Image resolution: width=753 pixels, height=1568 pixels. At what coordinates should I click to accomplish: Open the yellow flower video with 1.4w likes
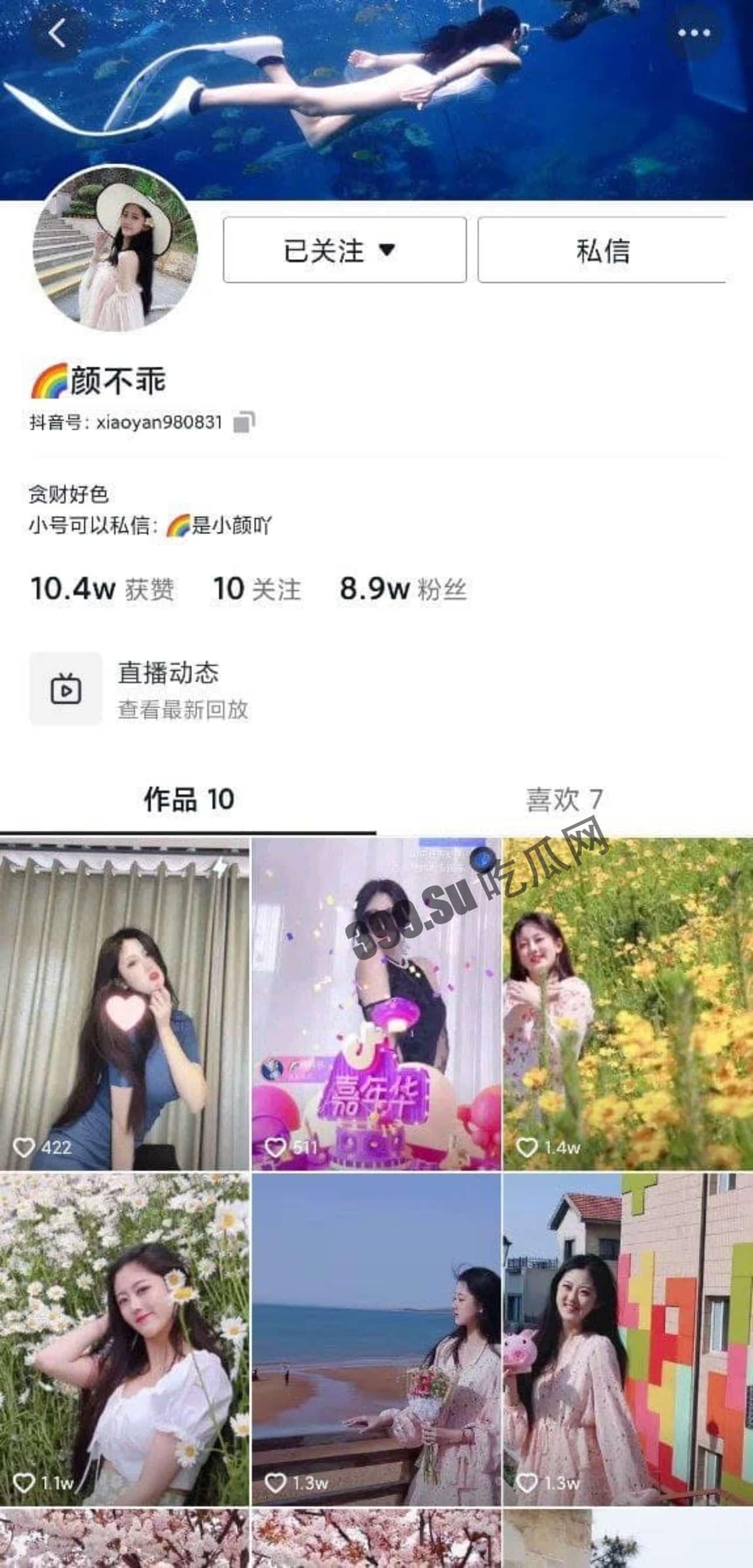click(628, 1004)
